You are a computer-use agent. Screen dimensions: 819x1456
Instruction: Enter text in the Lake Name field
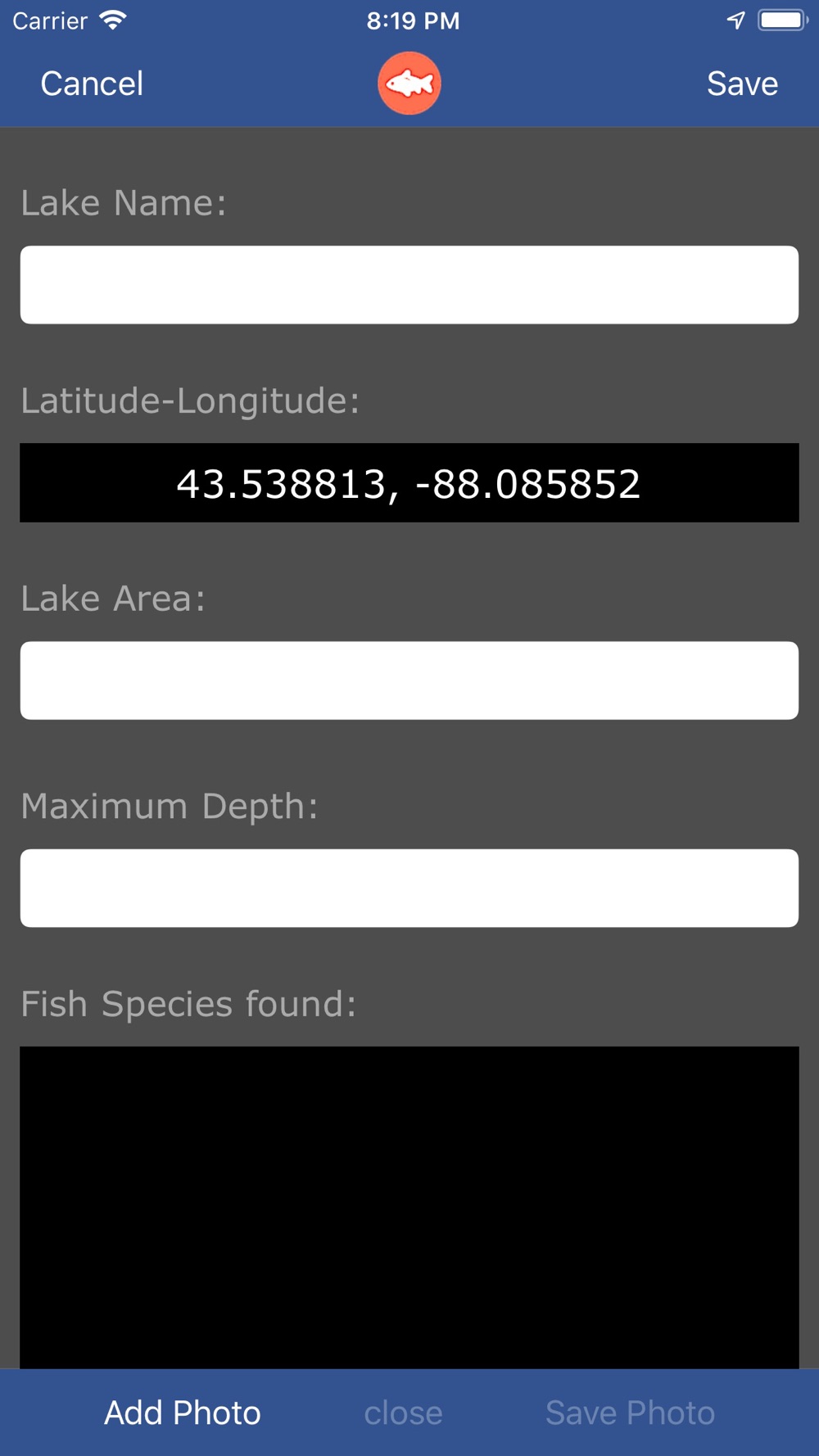pos(409,285)
